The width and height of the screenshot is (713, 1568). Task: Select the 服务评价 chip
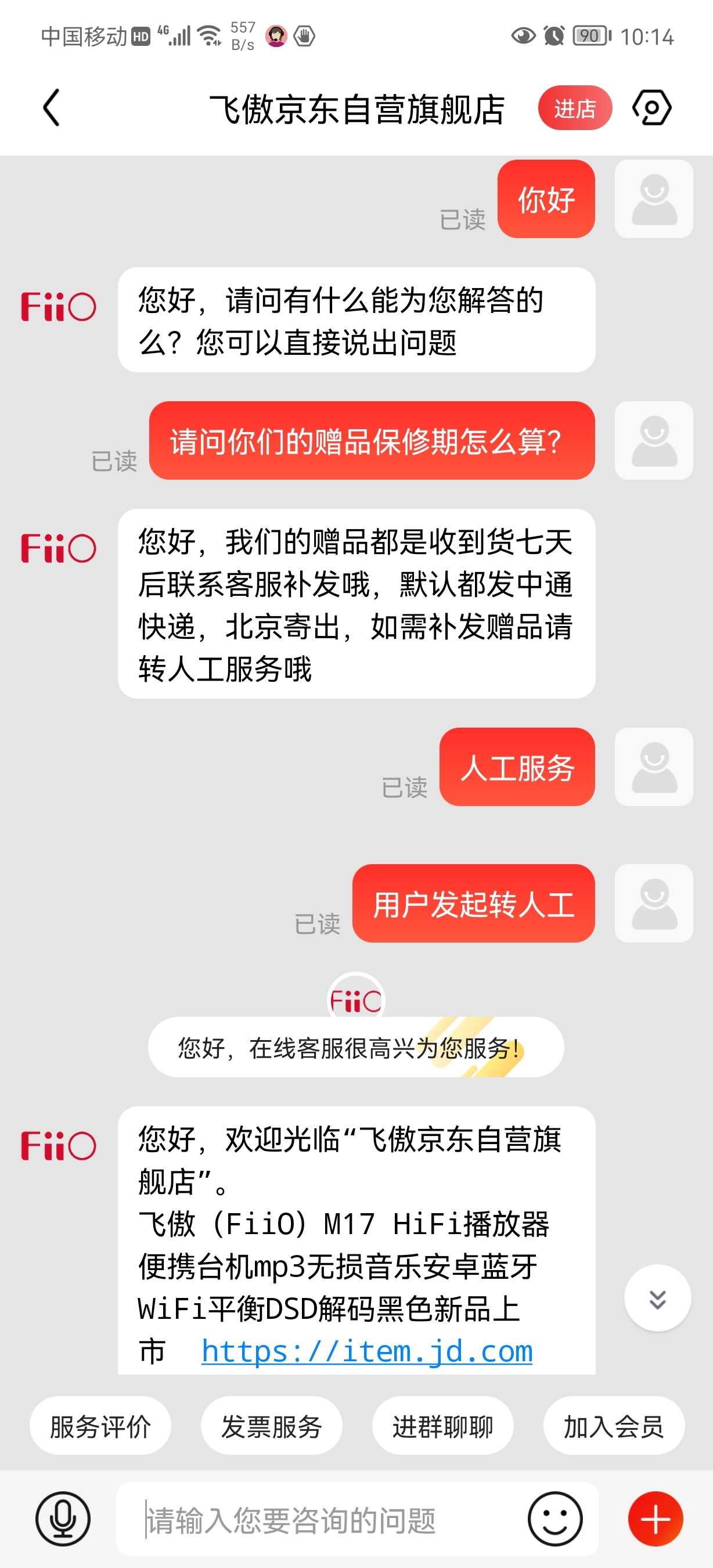coord(100,1426)
